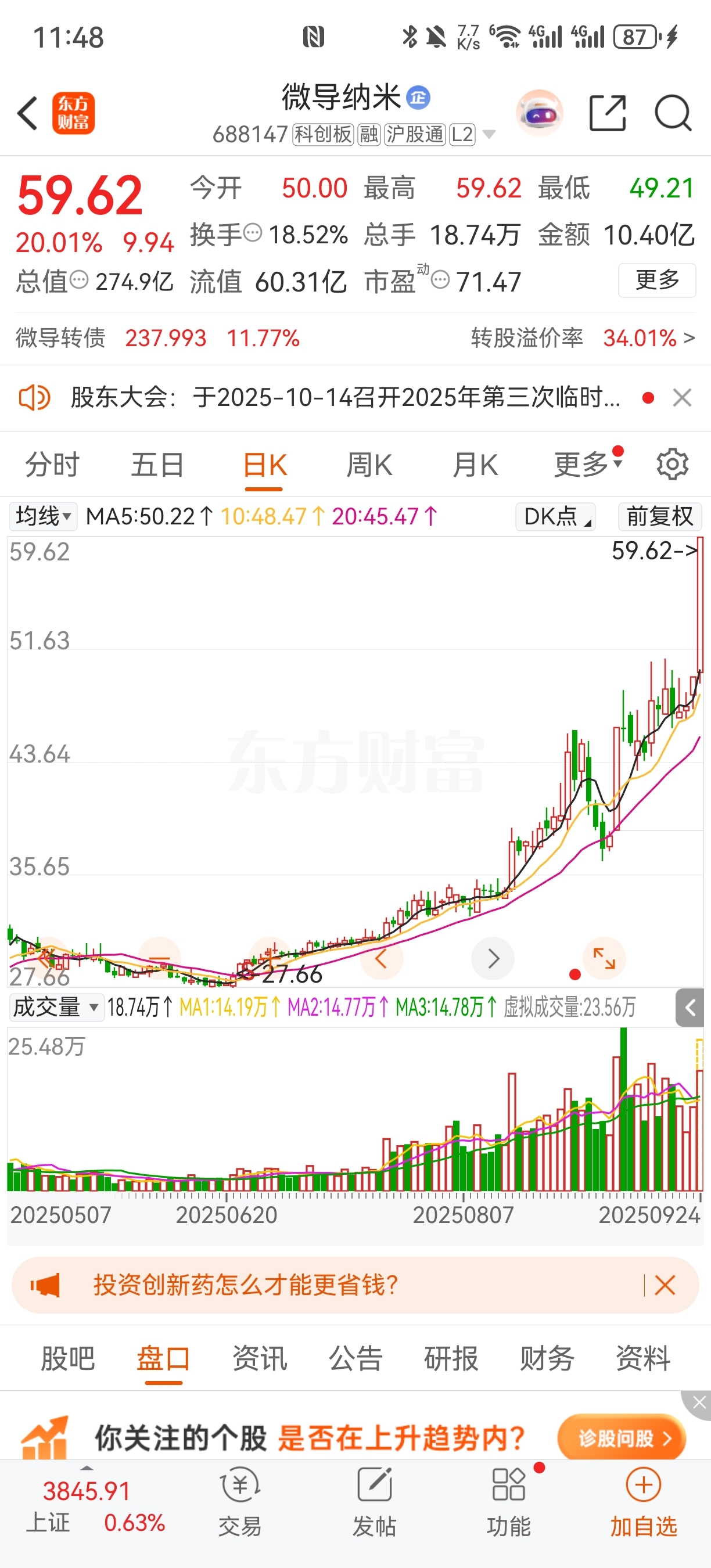Expand the chart to fullscreen
The image size is (711, 1568).
[x=605, y=958]
